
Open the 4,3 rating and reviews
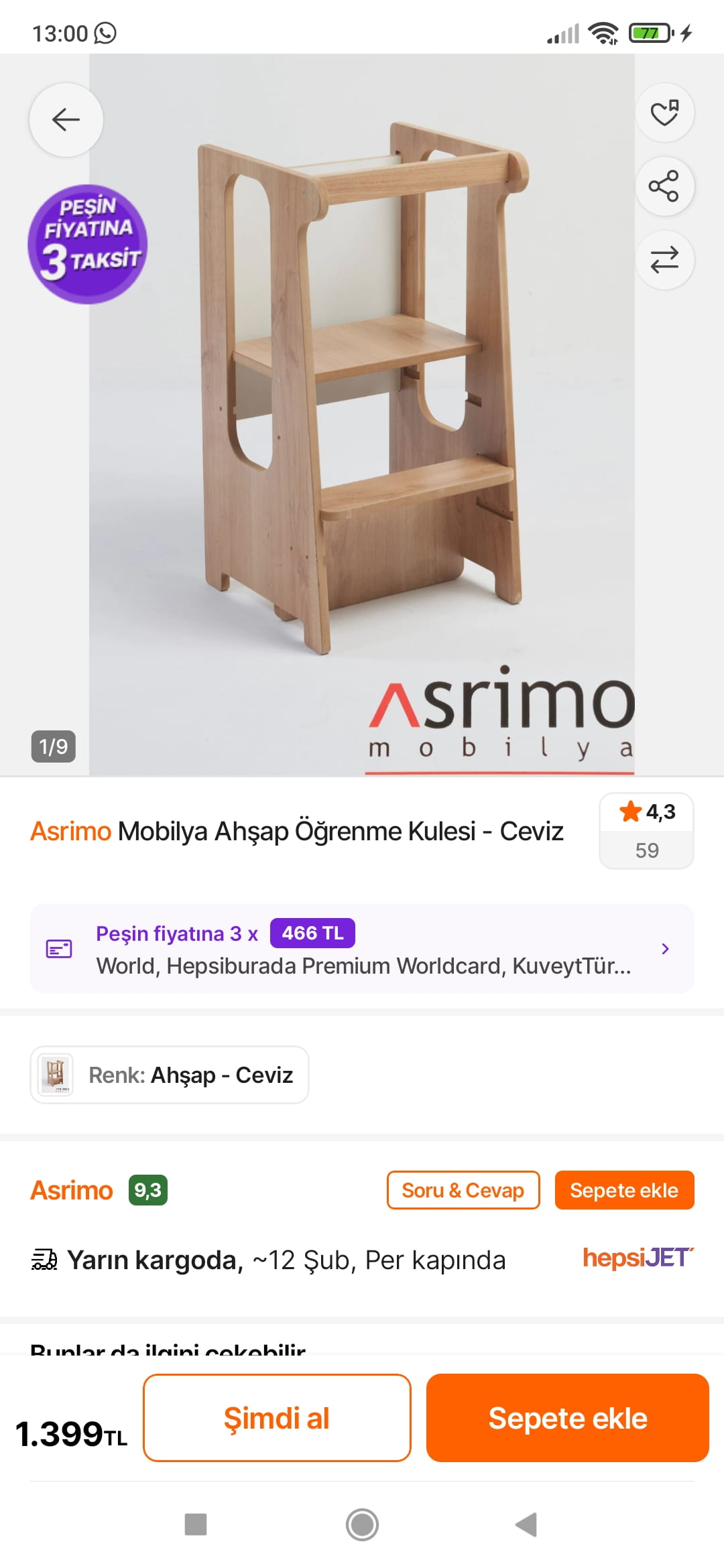pos(646,830)
